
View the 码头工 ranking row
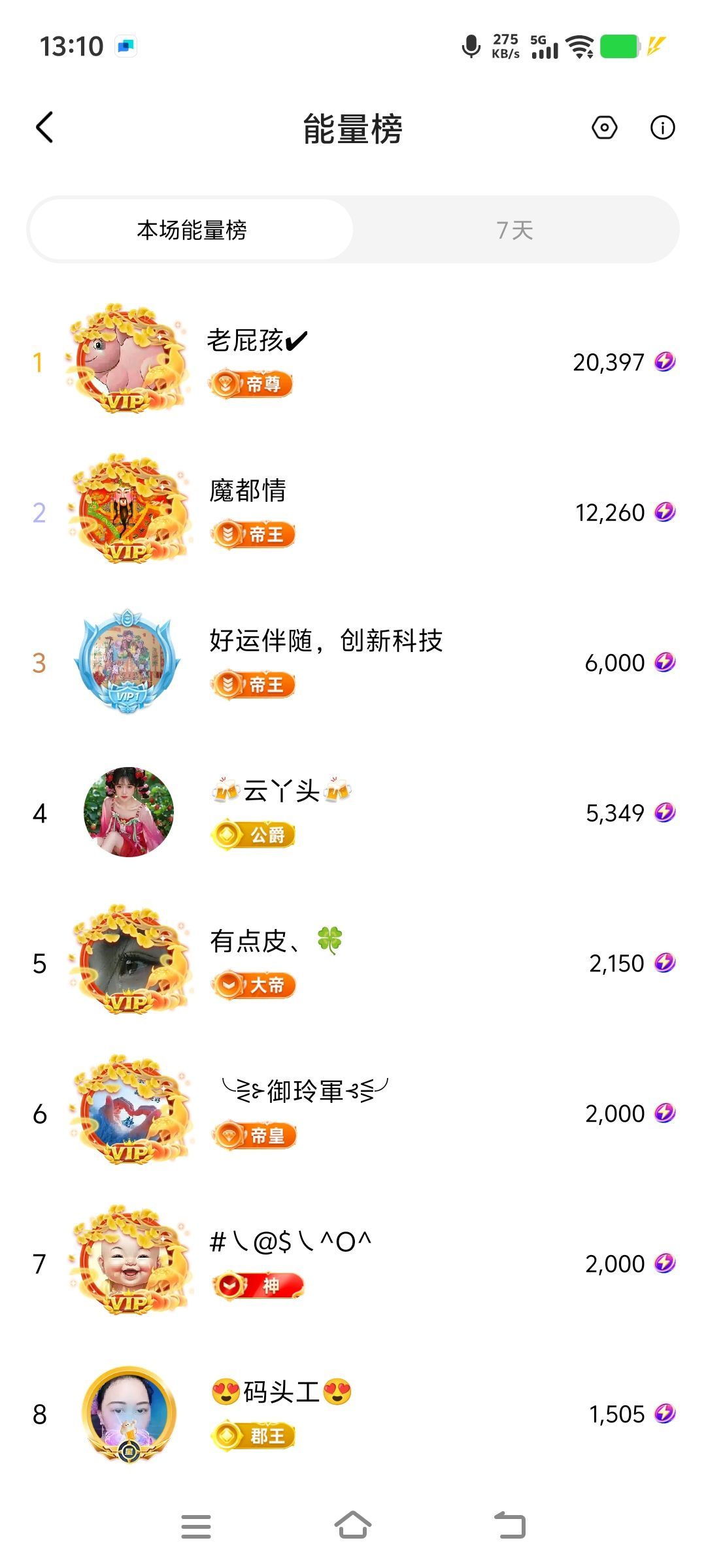coord(353,1413)
